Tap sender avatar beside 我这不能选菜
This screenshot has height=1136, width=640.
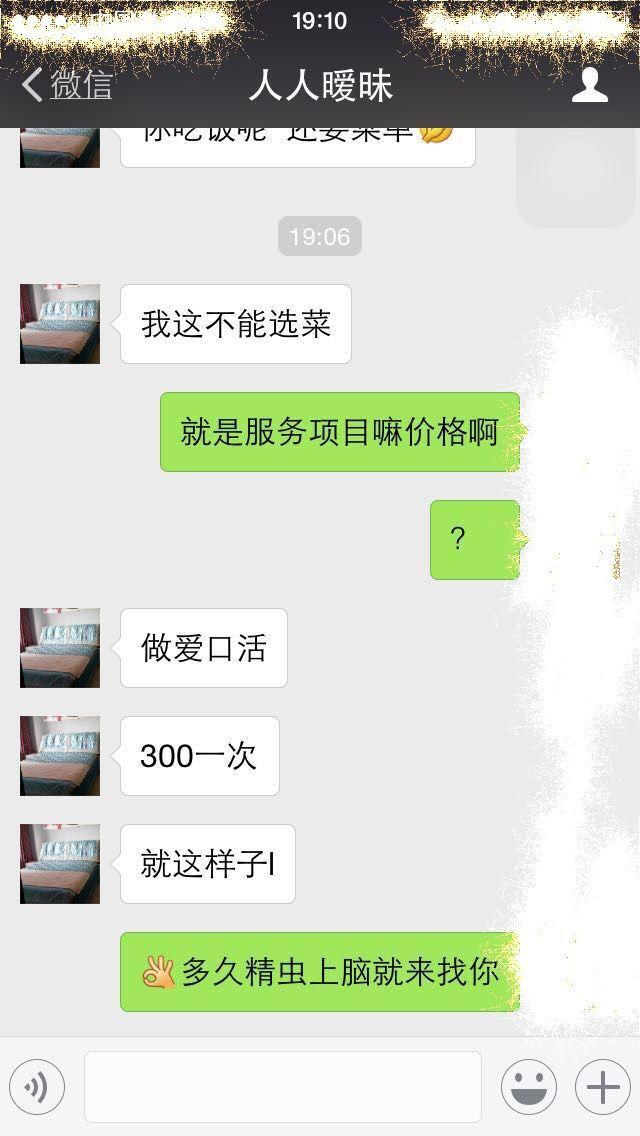coord(60,324)
